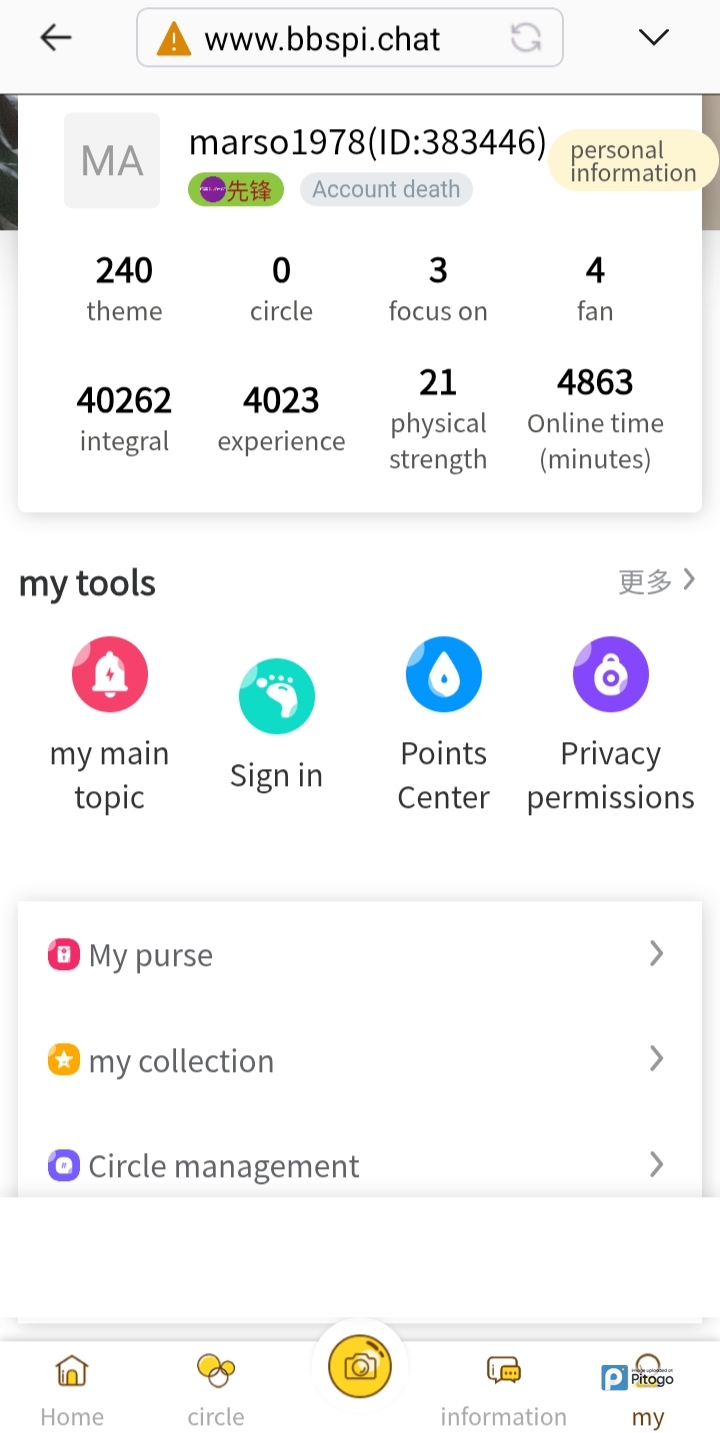Open My purse row
This screenshot has width=720, height=1433.
click(x=360, y=955)
